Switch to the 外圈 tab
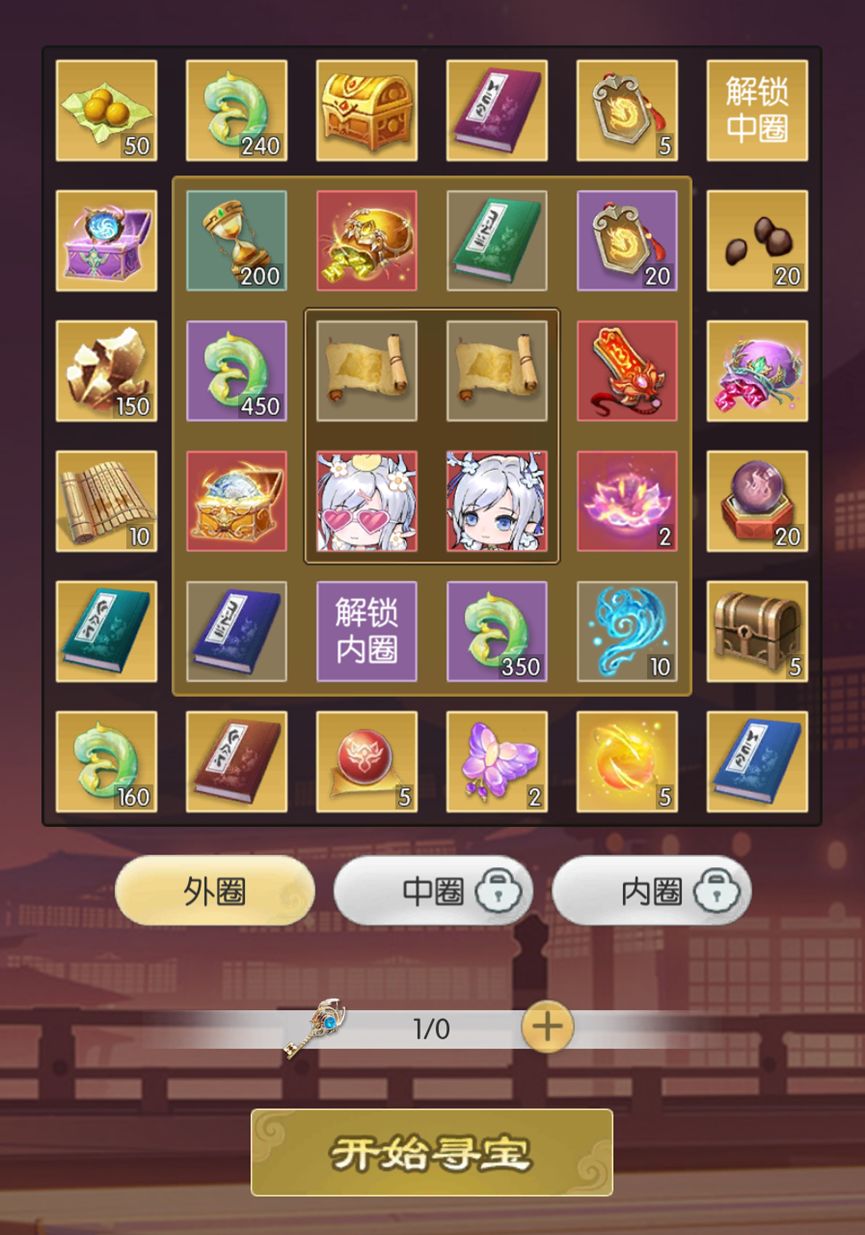Image resolution: width=865 pixels, height=1235 pixels. [215, 890]
